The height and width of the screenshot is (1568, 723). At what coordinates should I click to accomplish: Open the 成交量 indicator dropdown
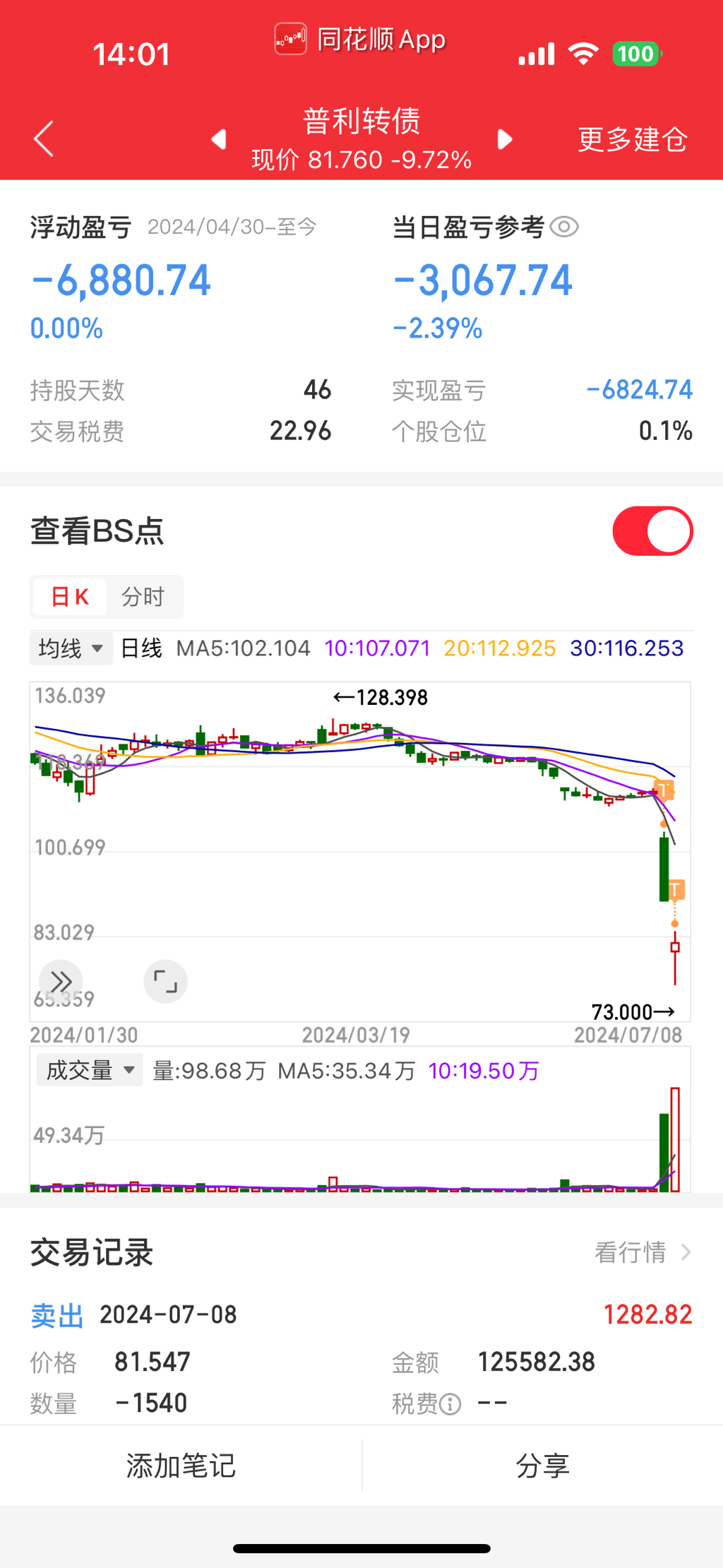[x=90, y=1071]
